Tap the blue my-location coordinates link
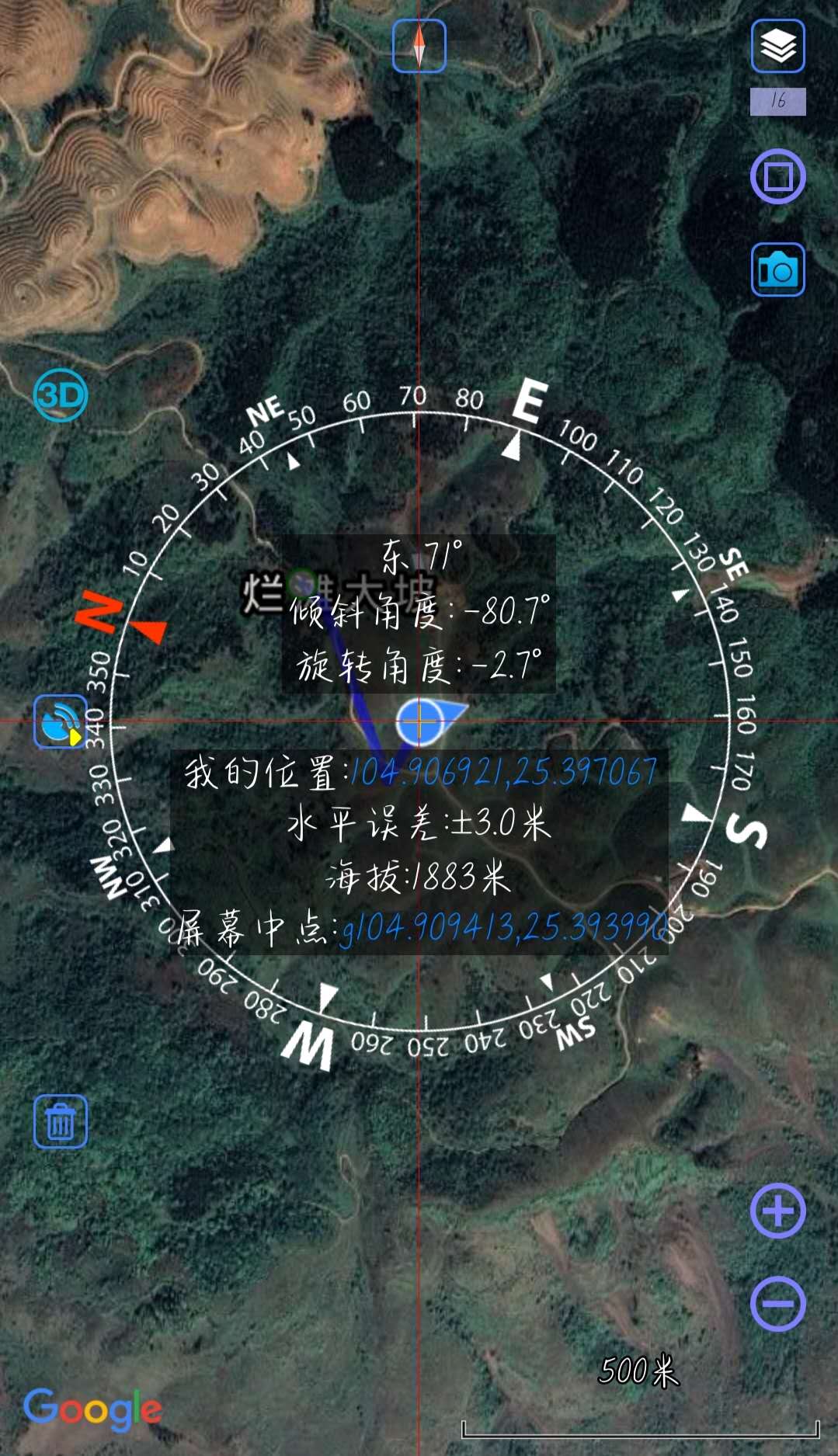This screenshot has height=1456, width=838. [x=503, y=772]
